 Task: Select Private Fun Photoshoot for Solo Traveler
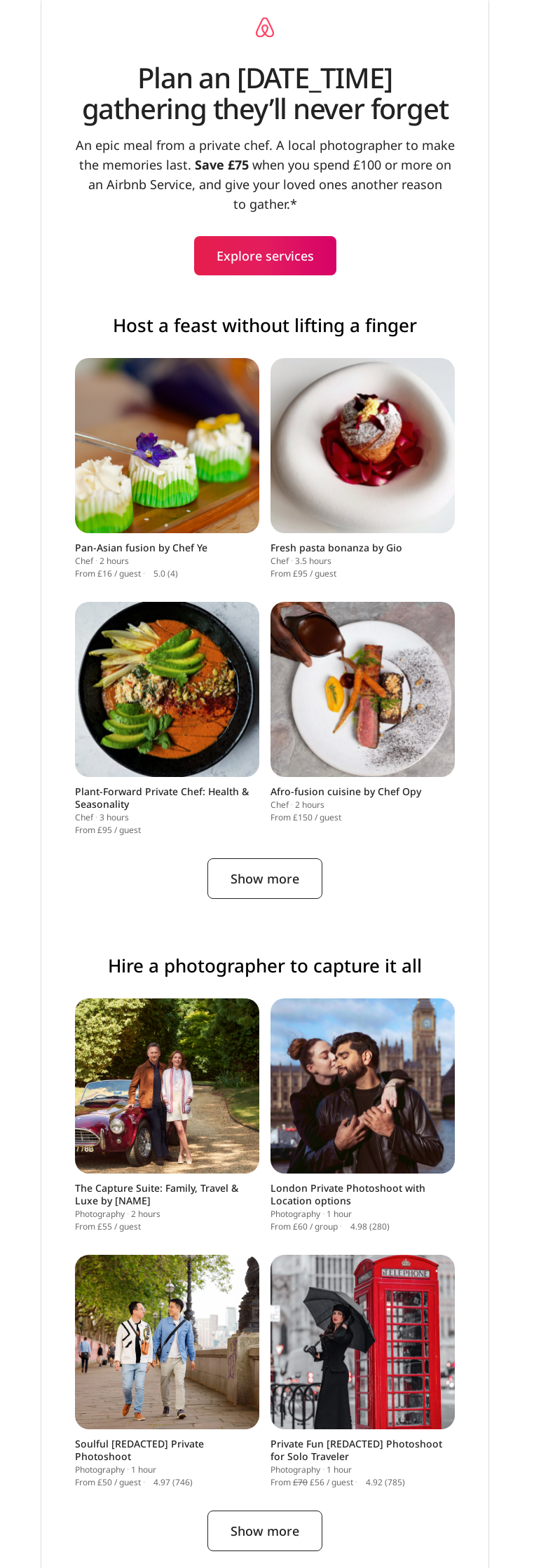pos(362,1342)
